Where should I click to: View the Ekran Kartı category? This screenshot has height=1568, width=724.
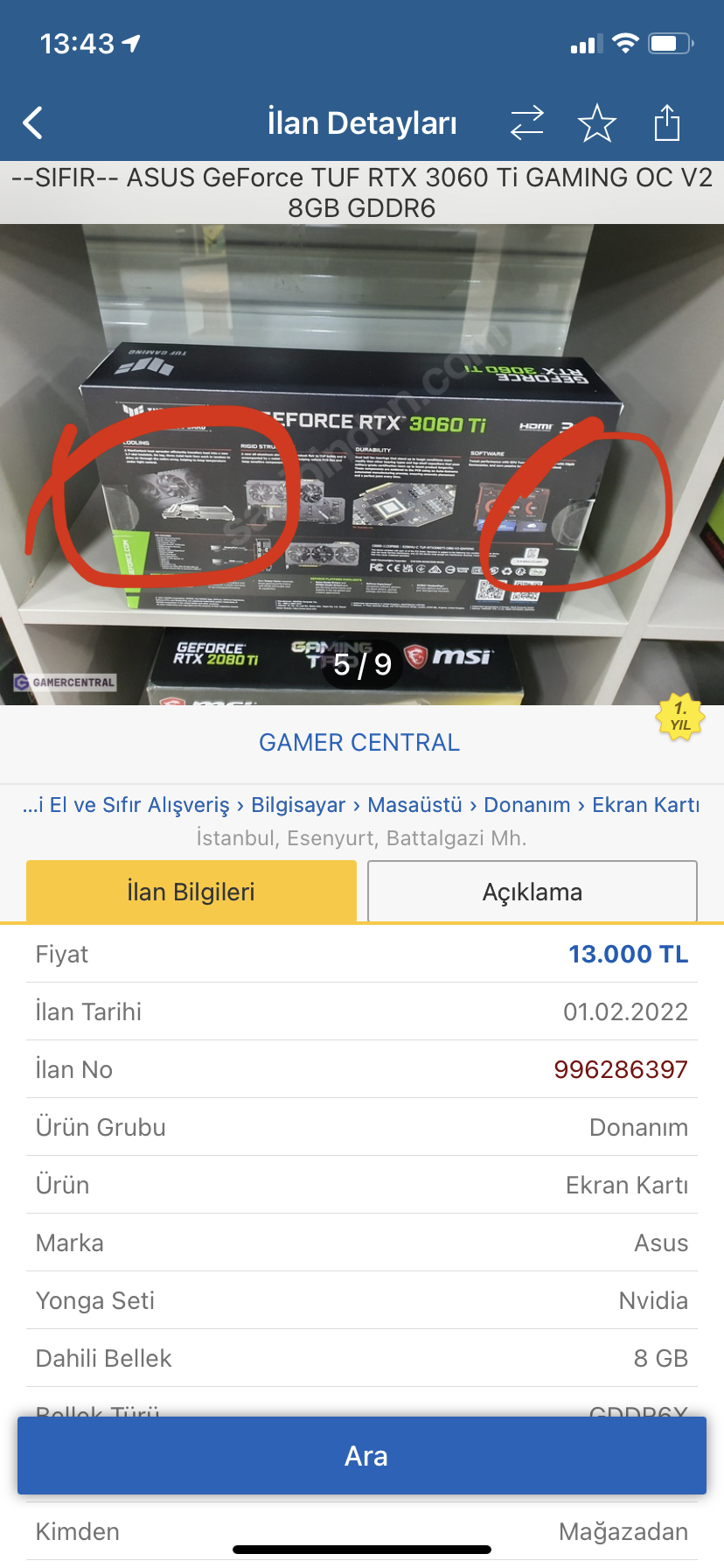pos(645,805)
